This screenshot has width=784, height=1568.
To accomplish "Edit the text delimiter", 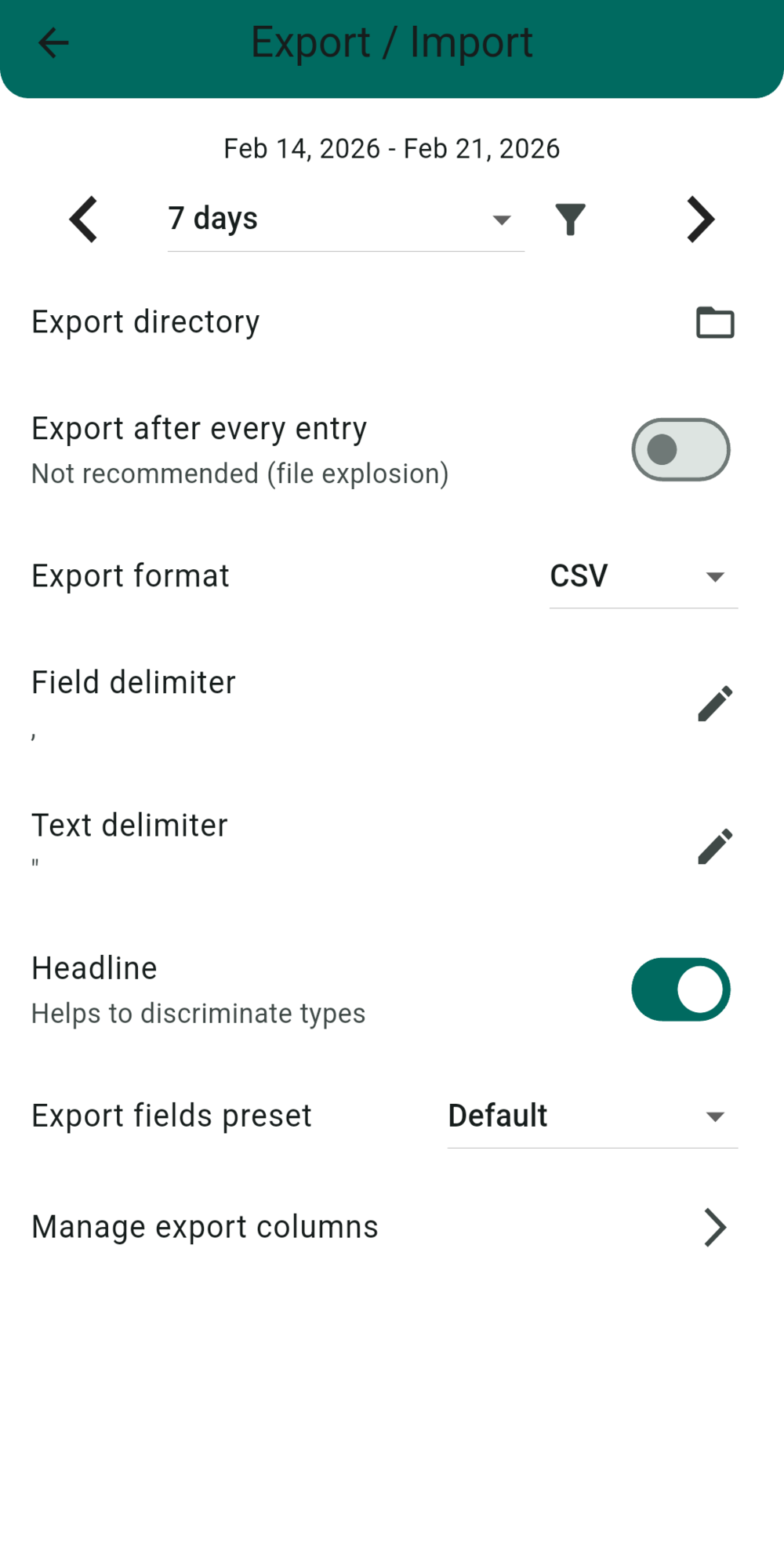I will click(x=714, y=846).
